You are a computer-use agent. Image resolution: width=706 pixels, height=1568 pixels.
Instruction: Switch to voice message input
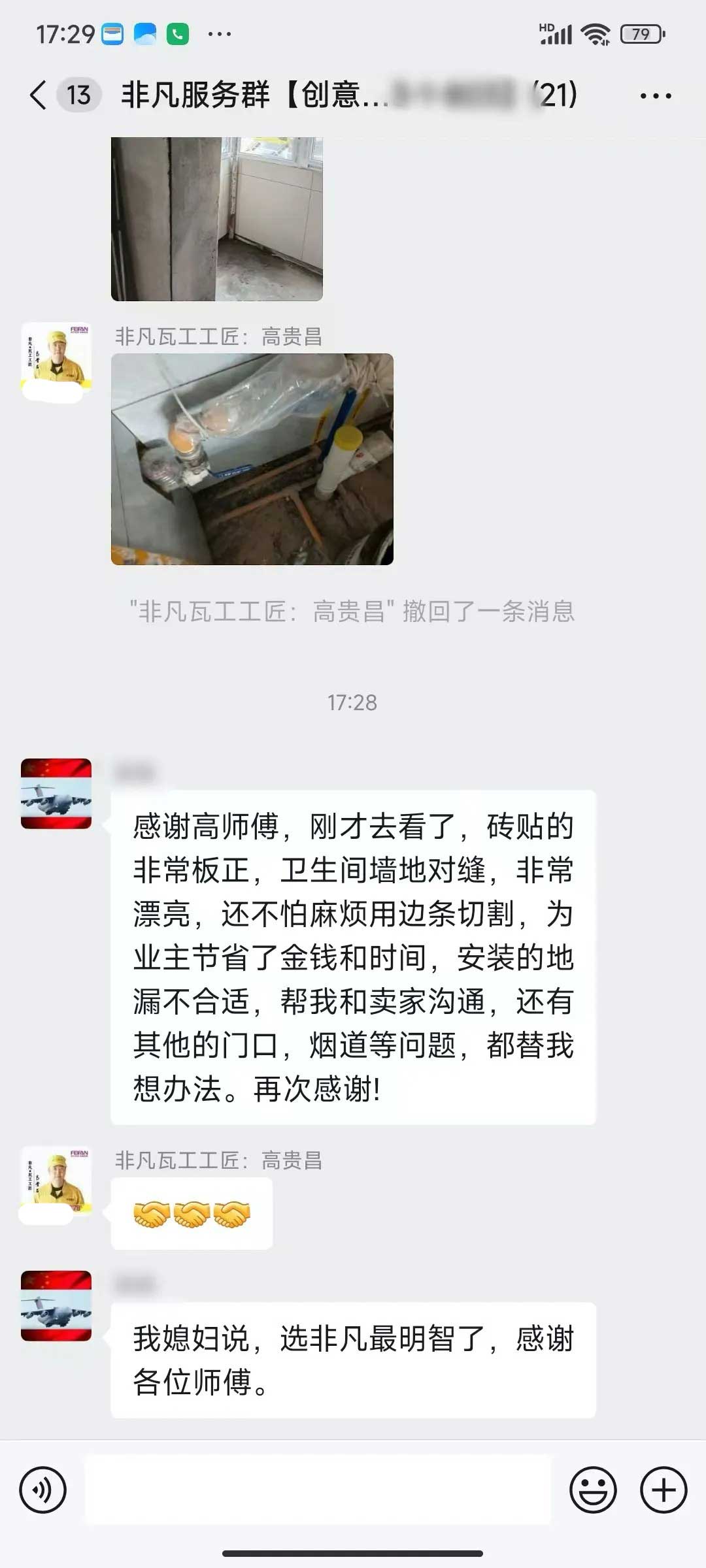click(43, 1490)
